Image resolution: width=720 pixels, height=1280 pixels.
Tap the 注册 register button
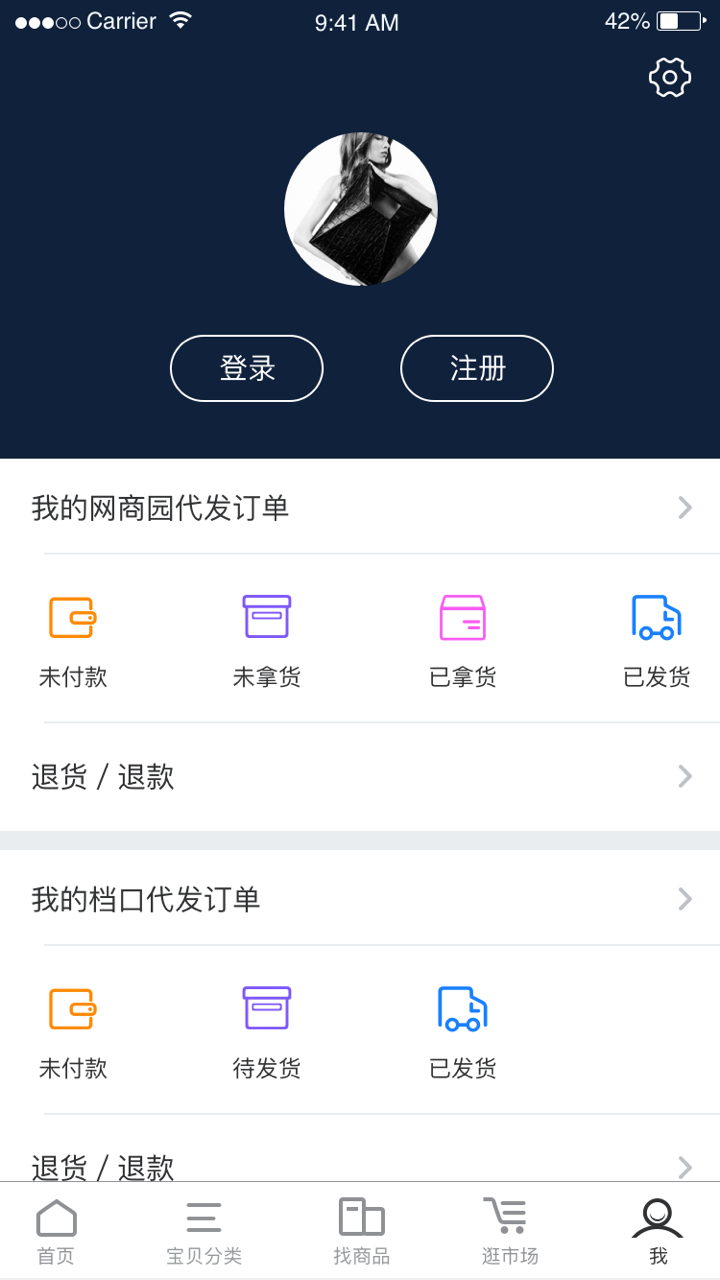pos(477,368)
